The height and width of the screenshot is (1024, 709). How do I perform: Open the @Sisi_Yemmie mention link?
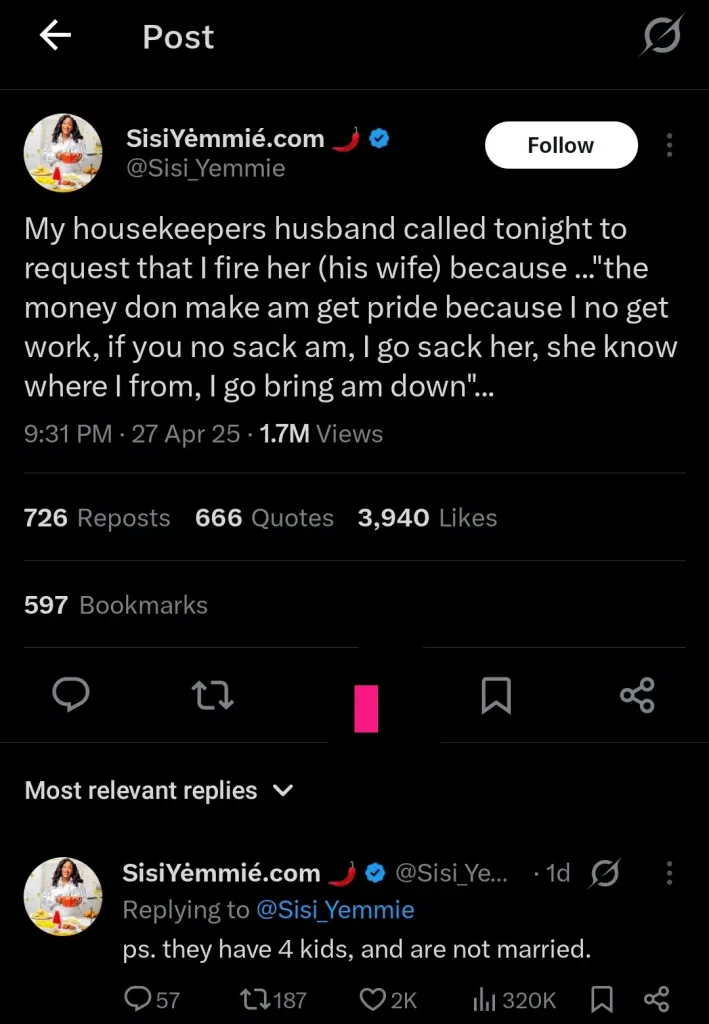tap(335, 910)
